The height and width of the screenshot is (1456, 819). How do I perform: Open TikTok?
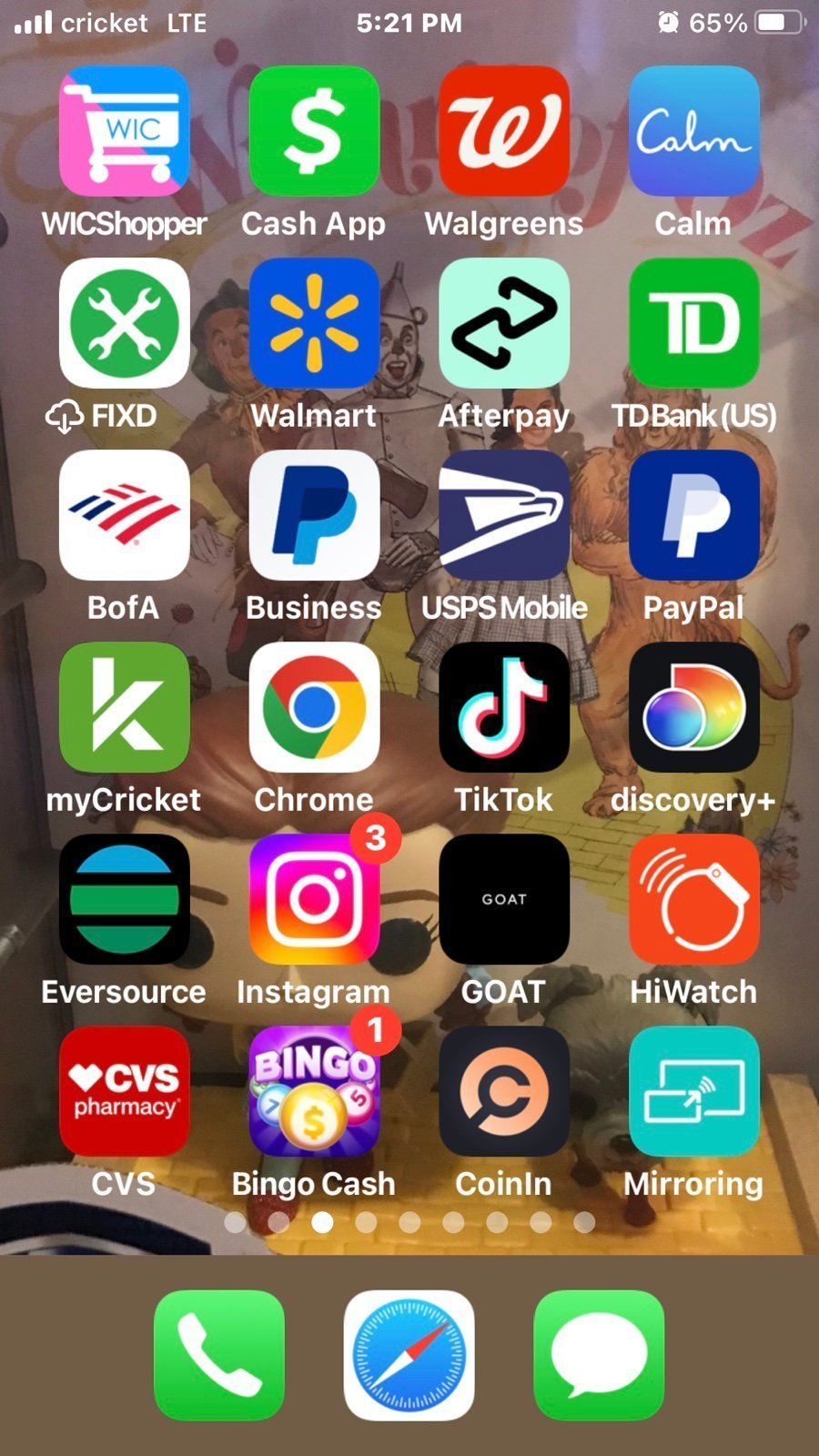tap(504, 707)
